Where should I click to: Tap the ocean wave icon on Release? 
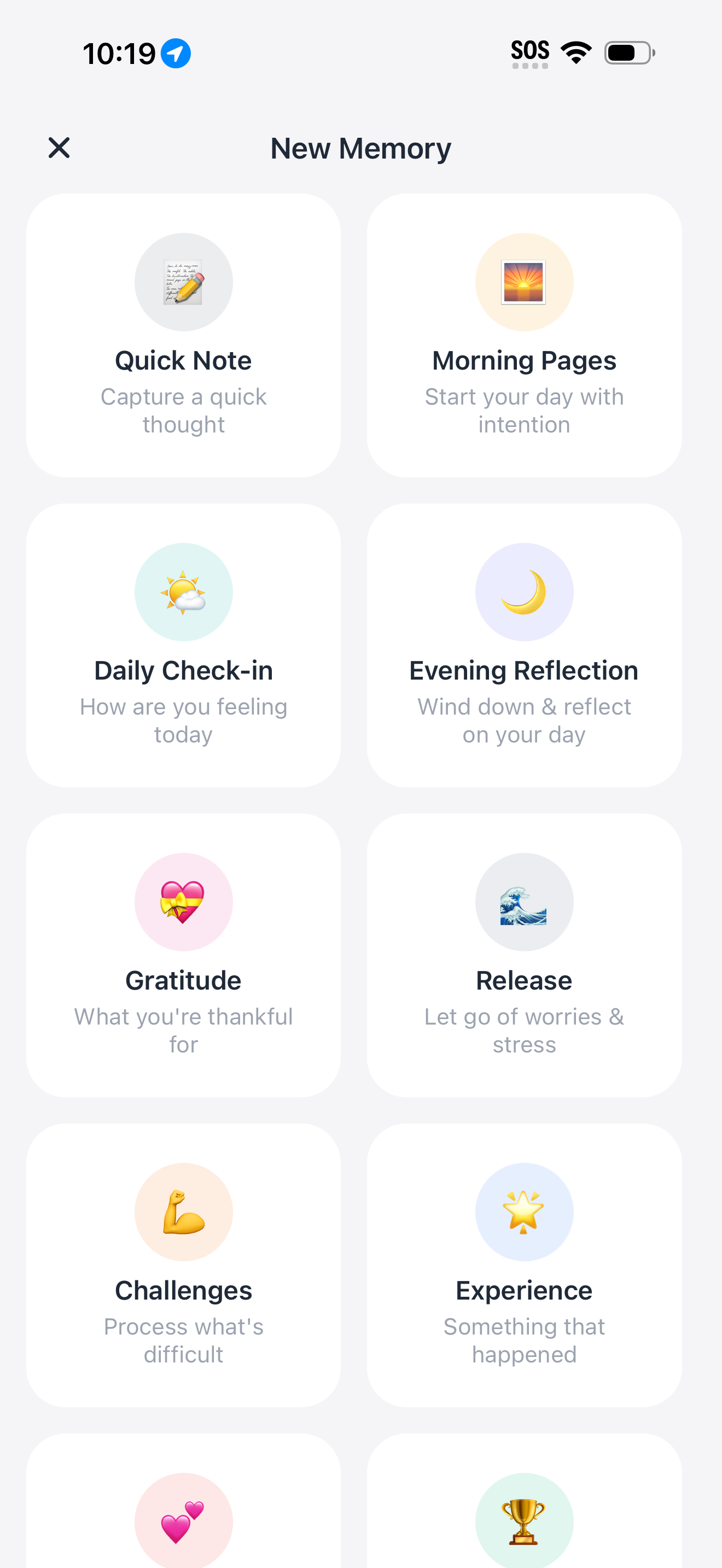coord(523,902)
